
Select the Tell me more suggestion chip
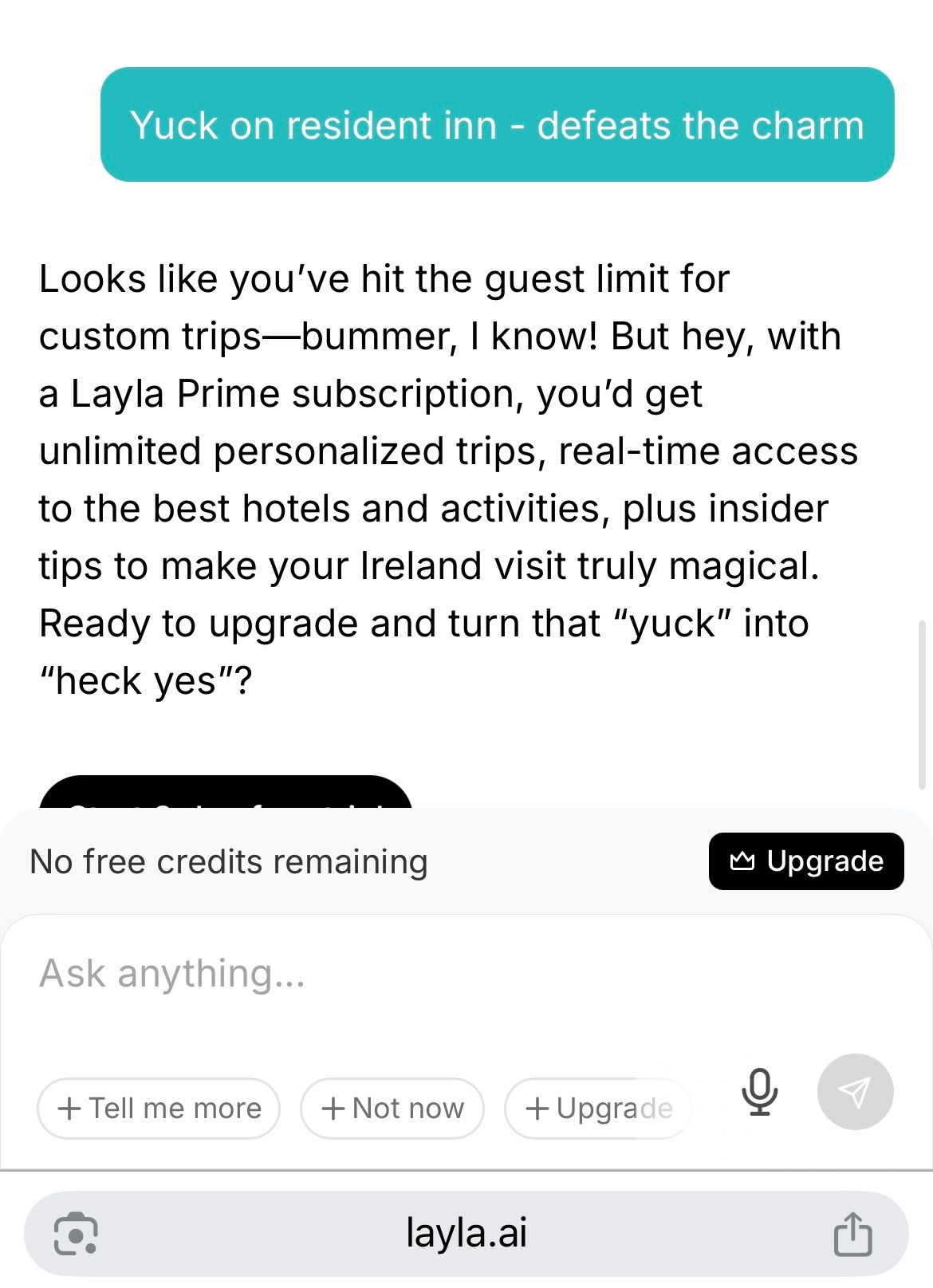pyautogui.click(x=159, y=1108)
